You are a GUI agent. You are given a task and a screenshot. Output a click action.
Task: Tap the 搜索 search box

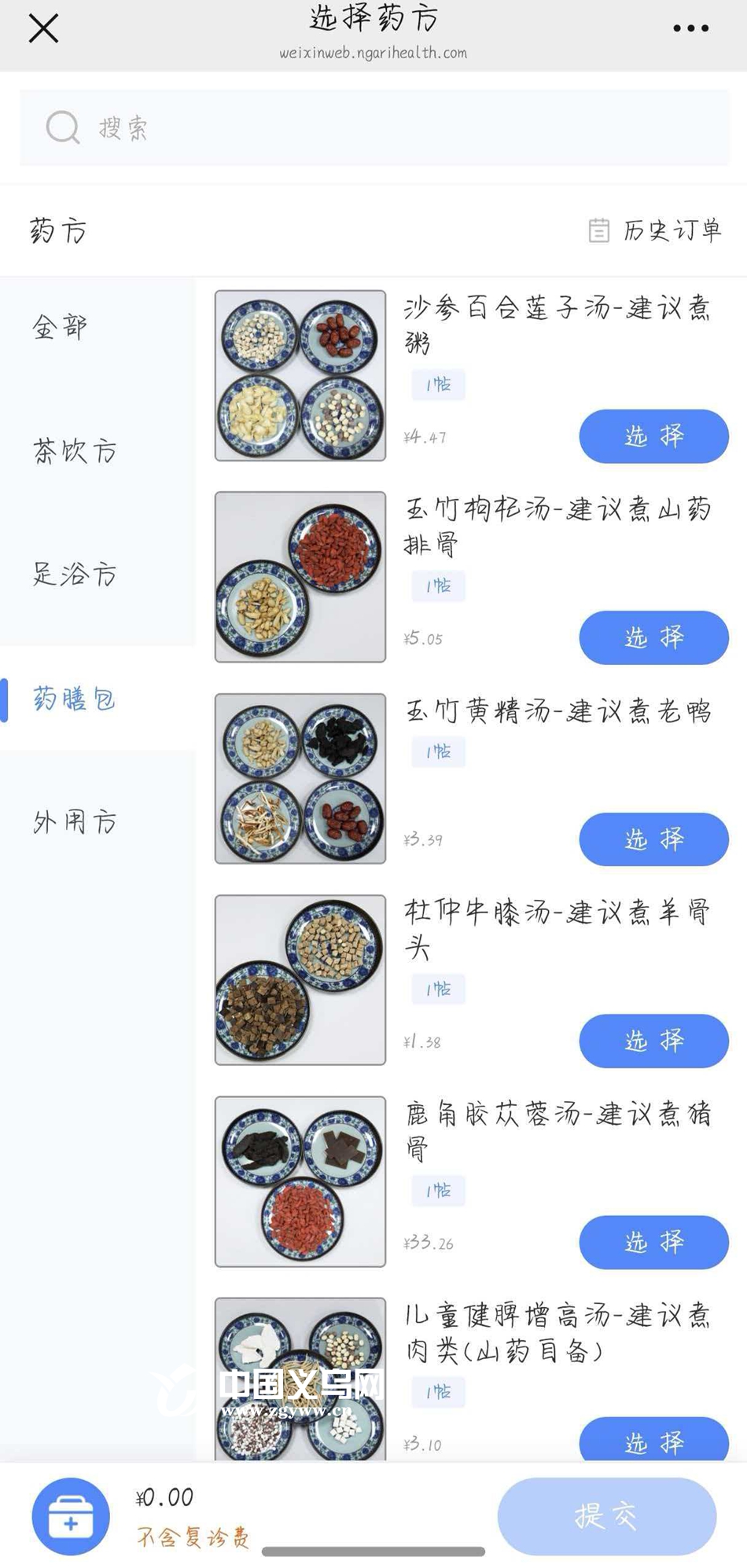click(374, 127)
